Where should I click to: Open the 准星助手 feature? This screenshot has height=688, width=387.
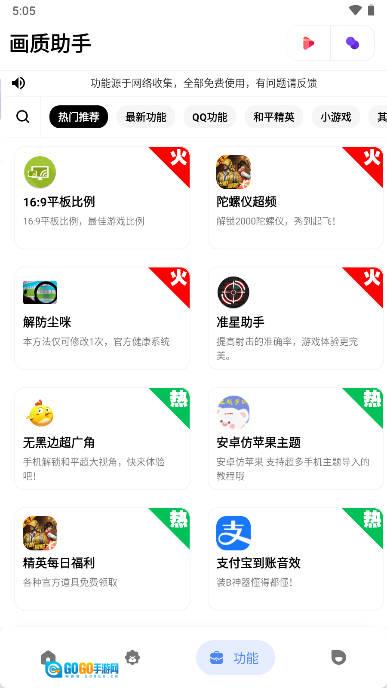click(x=296, y=318)
